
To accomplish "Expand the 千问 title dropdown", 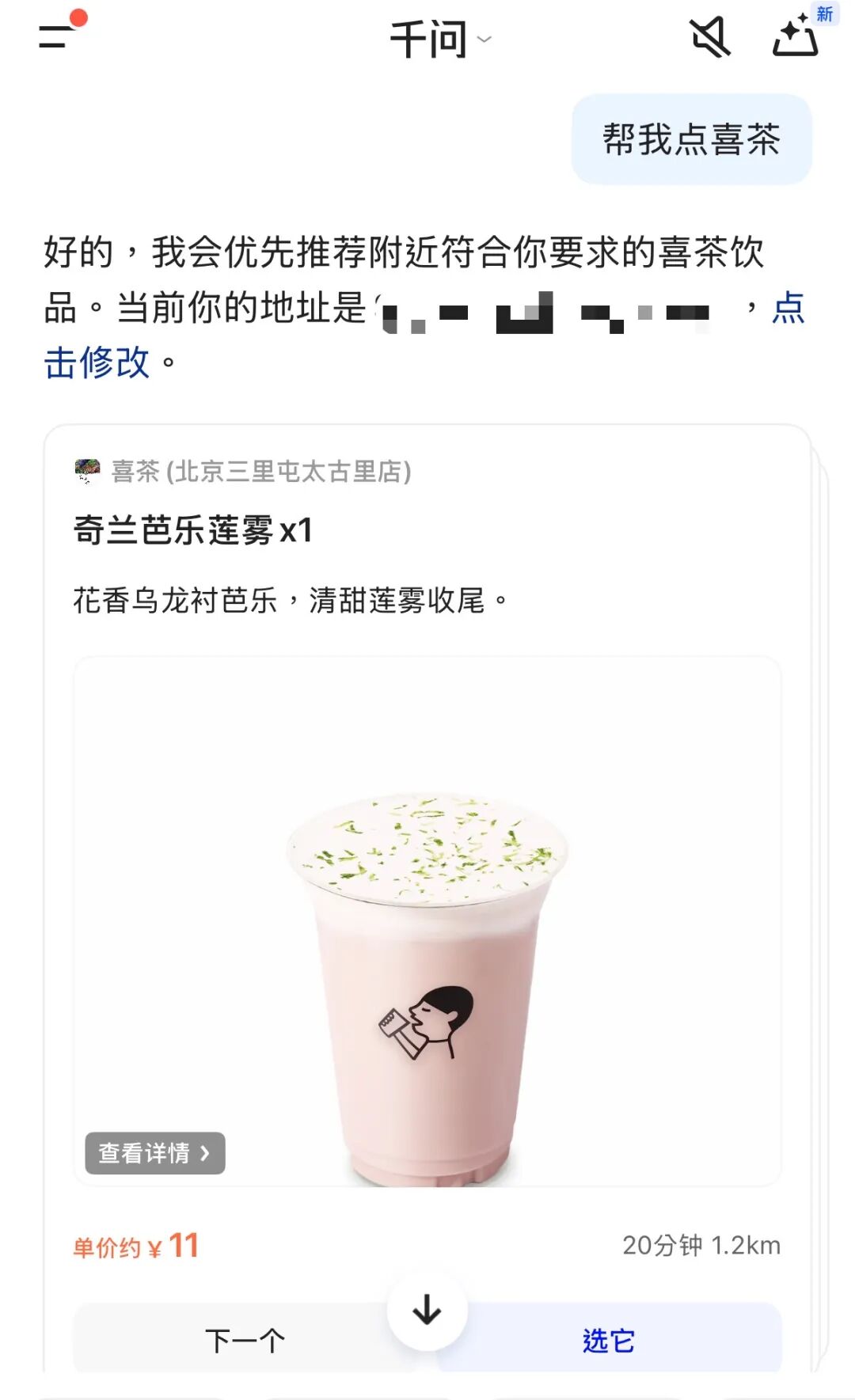I will [x=440, y=39].
